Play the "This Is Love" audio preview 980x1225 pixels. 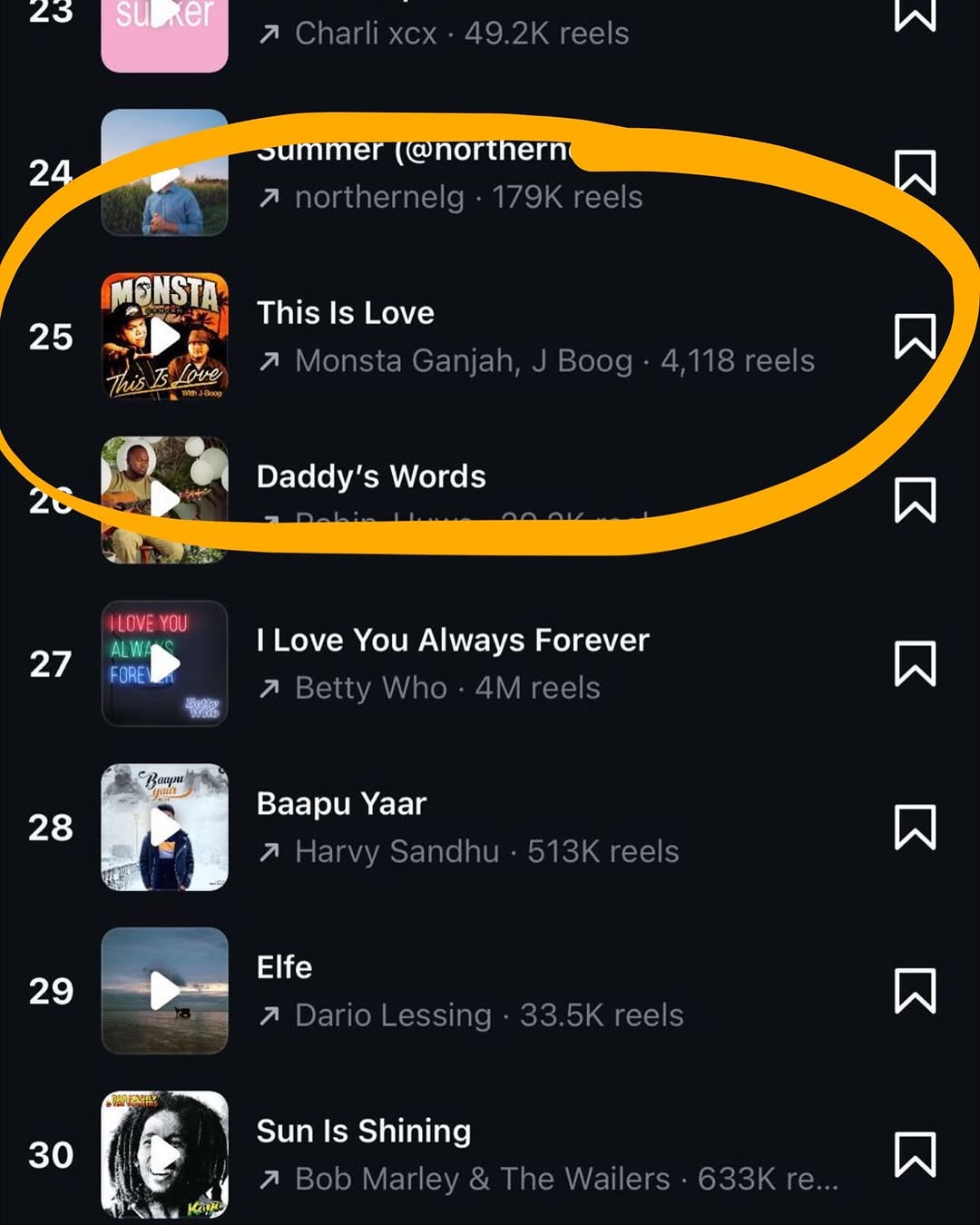click(164, 337)
